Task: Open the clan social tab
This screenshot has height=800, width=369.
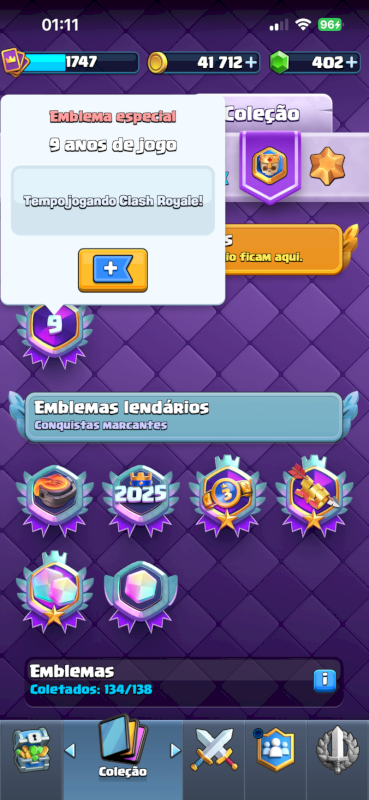Action: pos(275,749)
